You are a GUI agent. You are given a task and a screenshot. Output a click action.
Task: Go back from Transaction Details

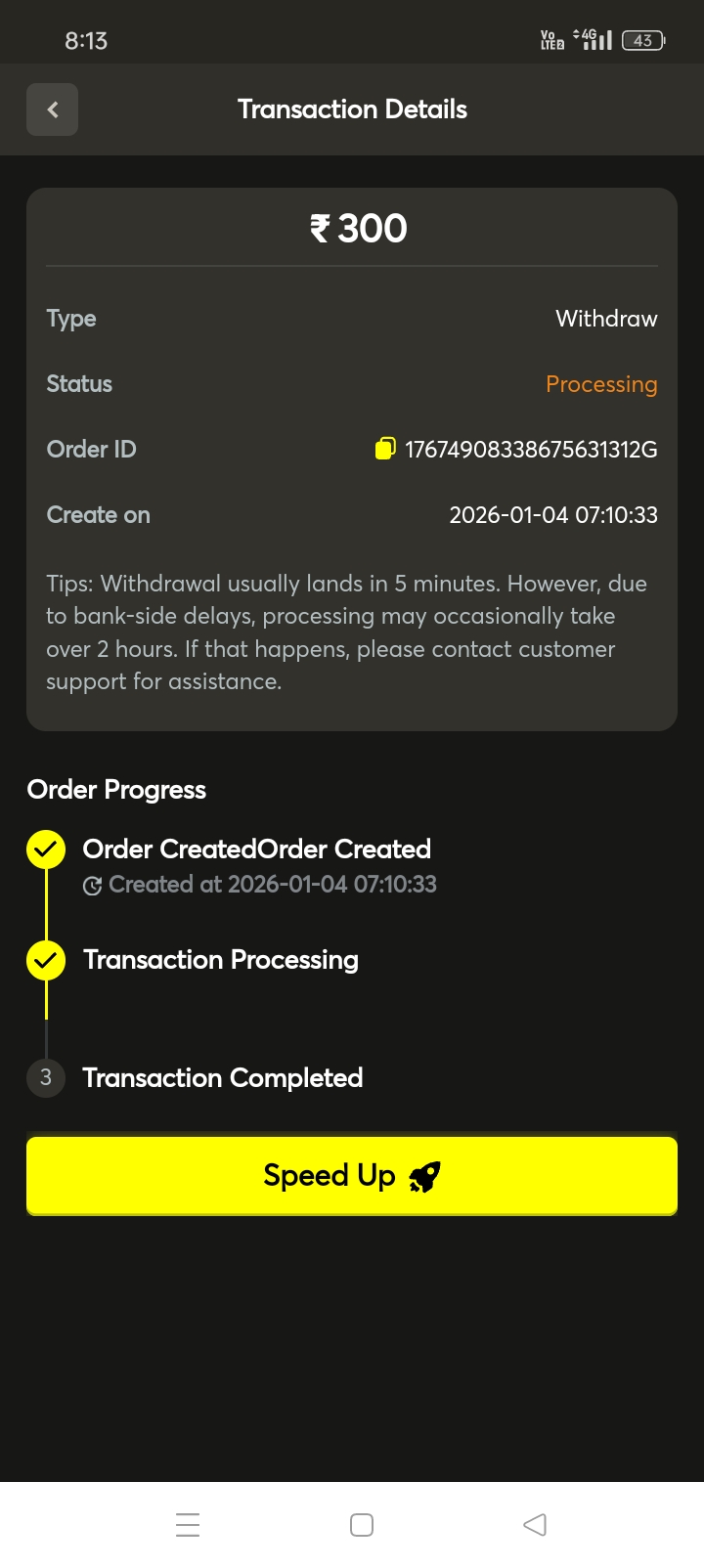click(52, 109)
